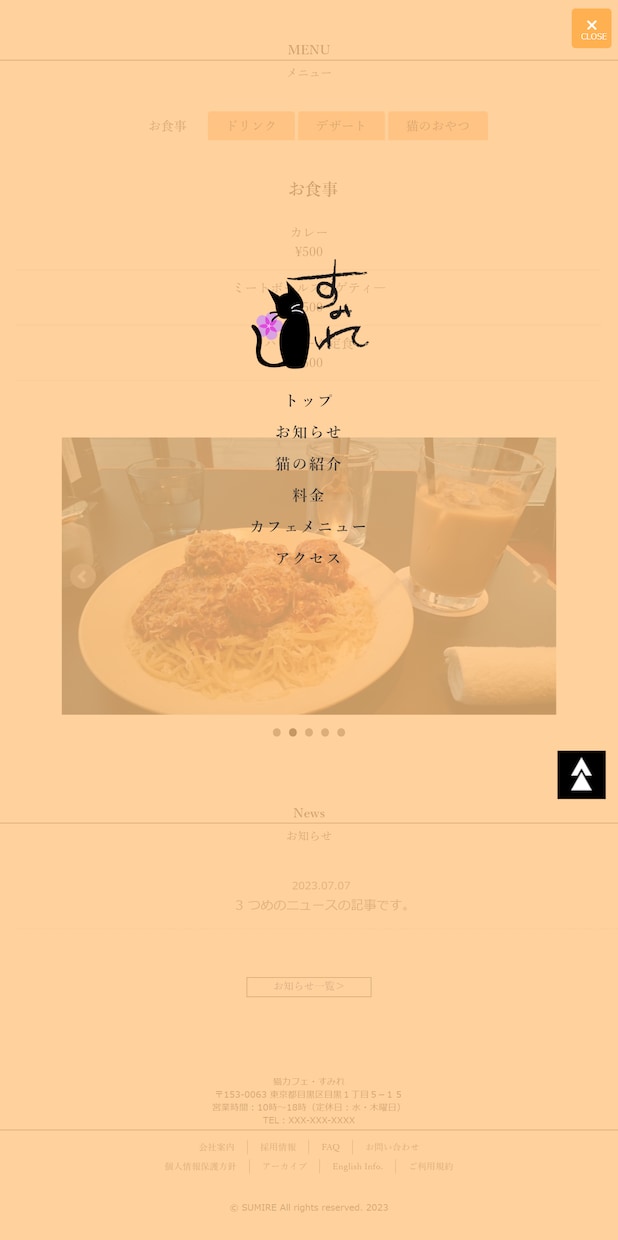Close the overlay menu
The width and height of the screenshot is (618, 1240).
pyautogui.click(x=591, y=28)
